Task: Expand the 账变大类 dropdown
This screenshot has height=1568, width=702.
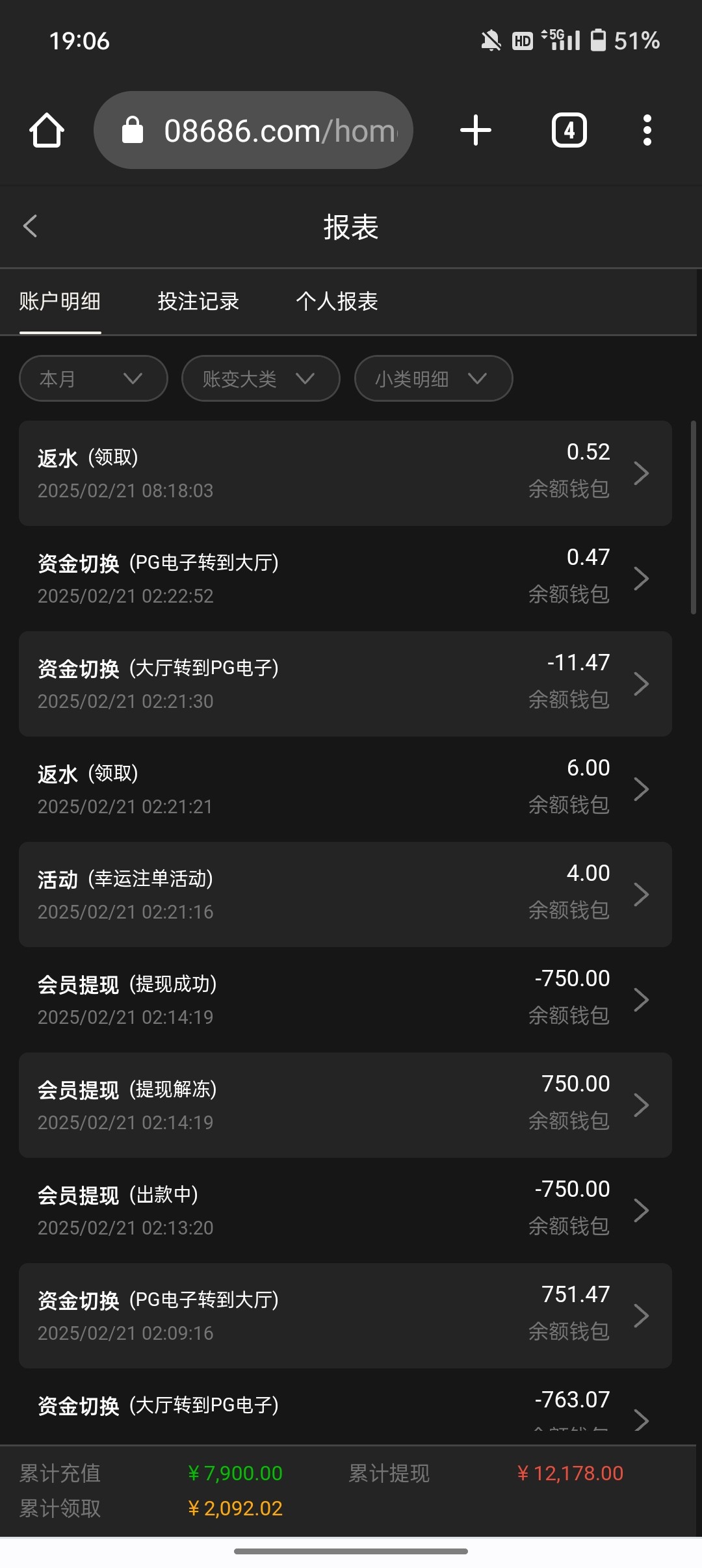Action: (261, 378)
